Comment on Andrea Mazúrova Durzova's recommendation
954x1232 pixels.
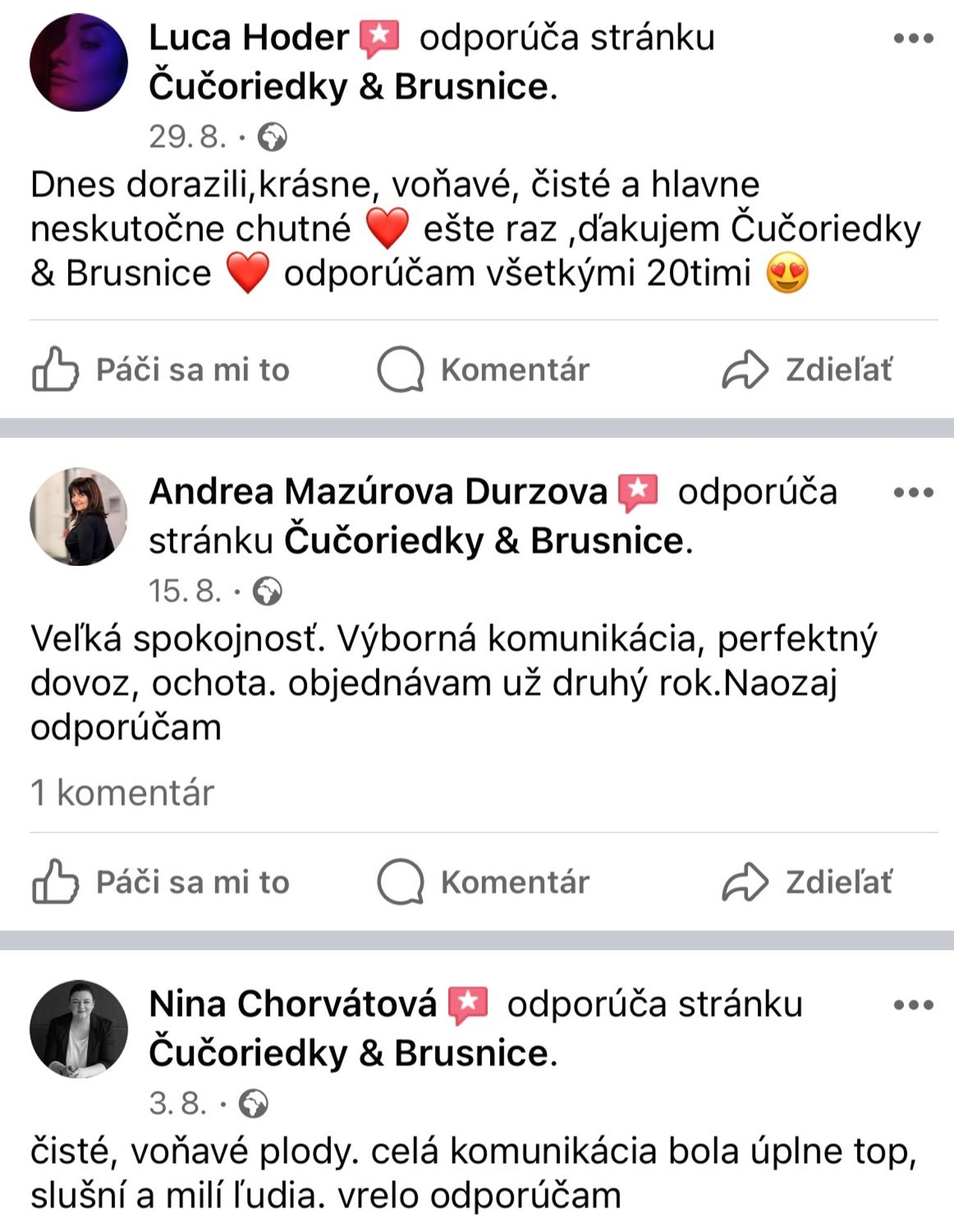483,882
